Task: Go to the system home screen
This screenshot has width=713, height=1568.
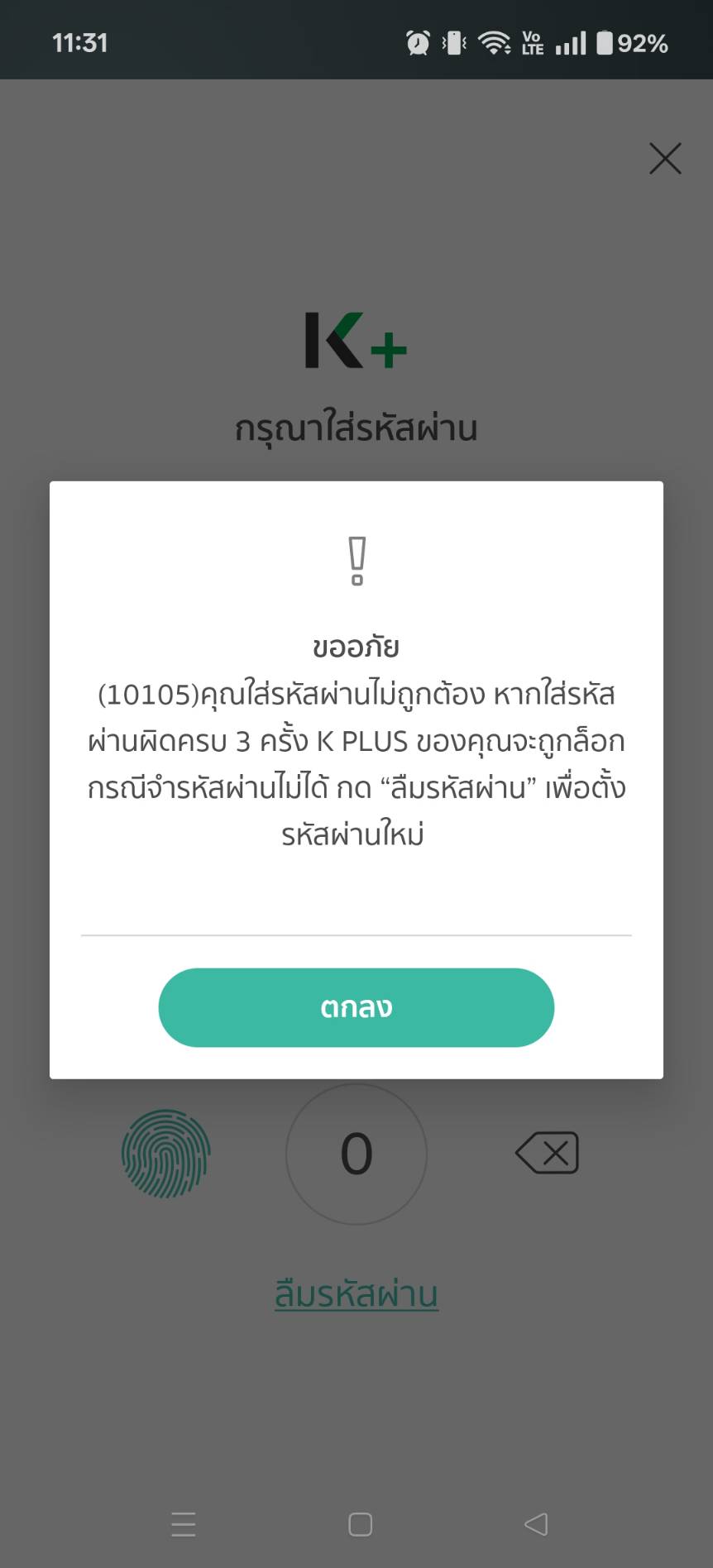Action: click(x=360, y=1524)
